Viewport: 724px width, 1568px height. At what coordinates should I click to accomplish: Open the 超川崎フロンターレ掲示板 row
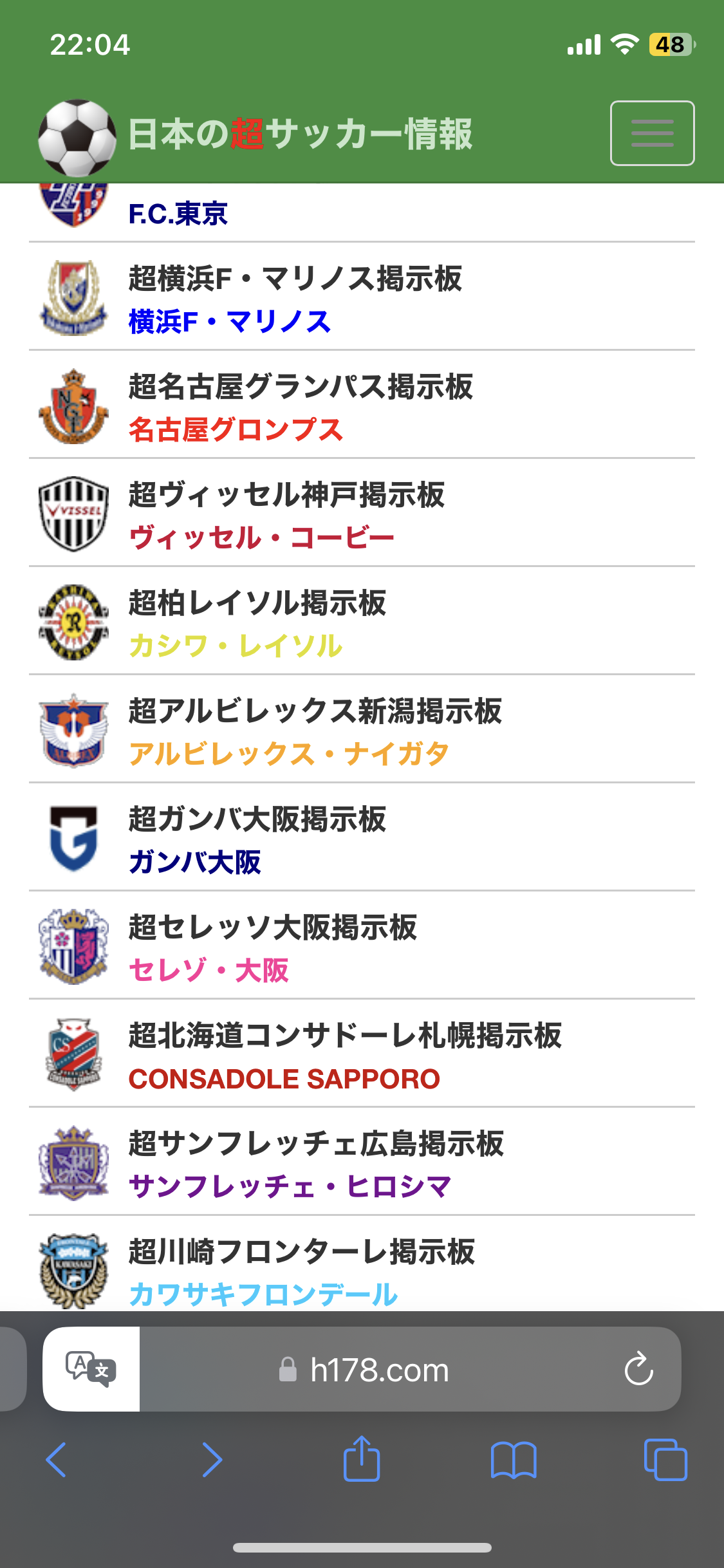tap(362, 1264)
